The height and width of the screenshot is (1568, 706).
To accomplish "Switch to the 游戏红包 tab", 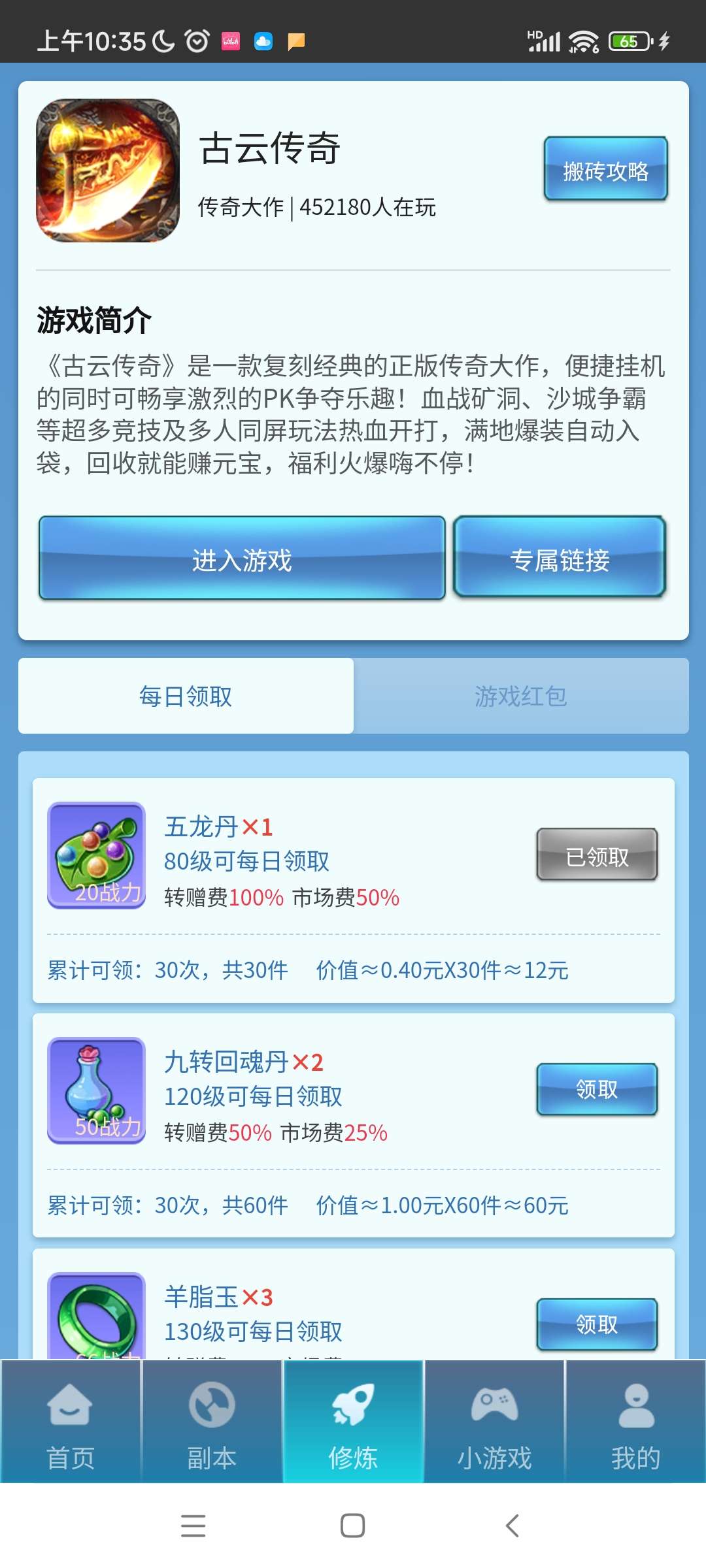I will coord(521,696).
